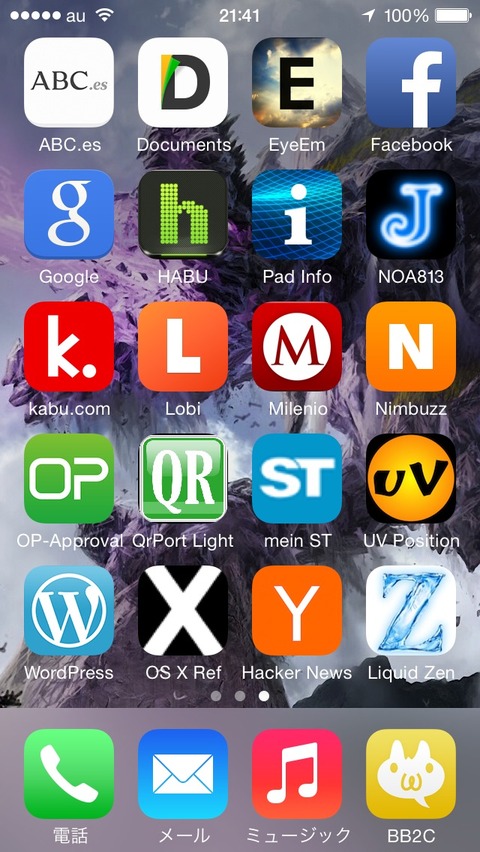Launch the HABU app

point(183,215)
